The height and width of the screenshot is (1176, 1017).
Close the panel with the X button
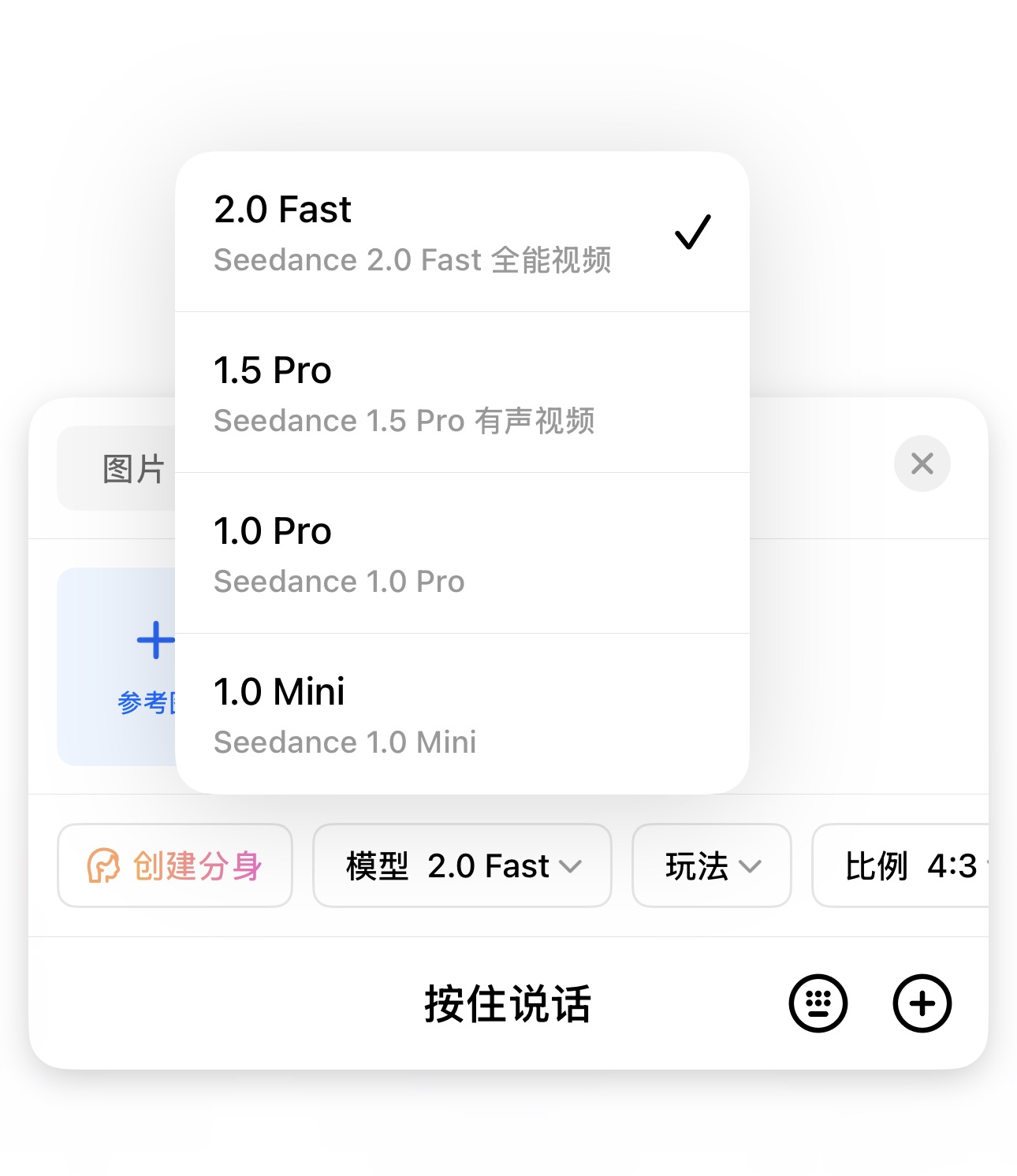coord(922,463)
